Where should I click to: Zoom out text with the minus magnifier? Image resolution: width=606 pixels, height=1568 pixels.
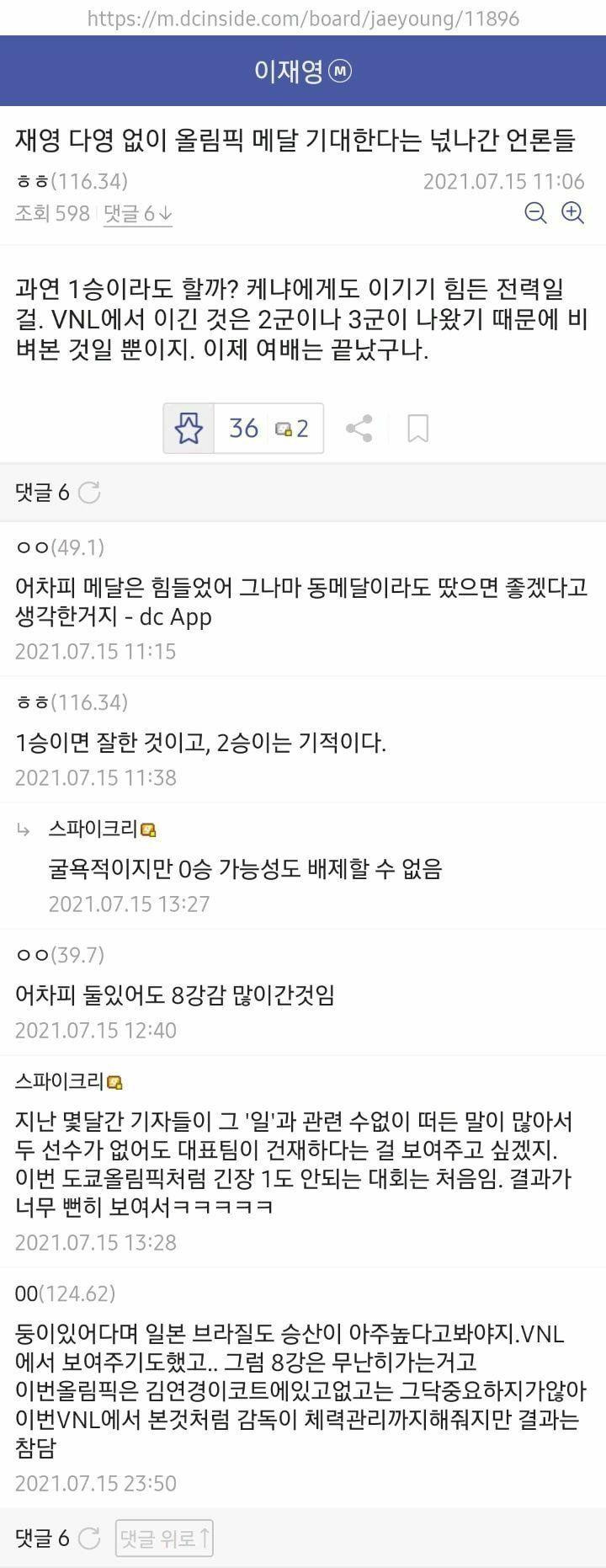[x=535, y=213]
